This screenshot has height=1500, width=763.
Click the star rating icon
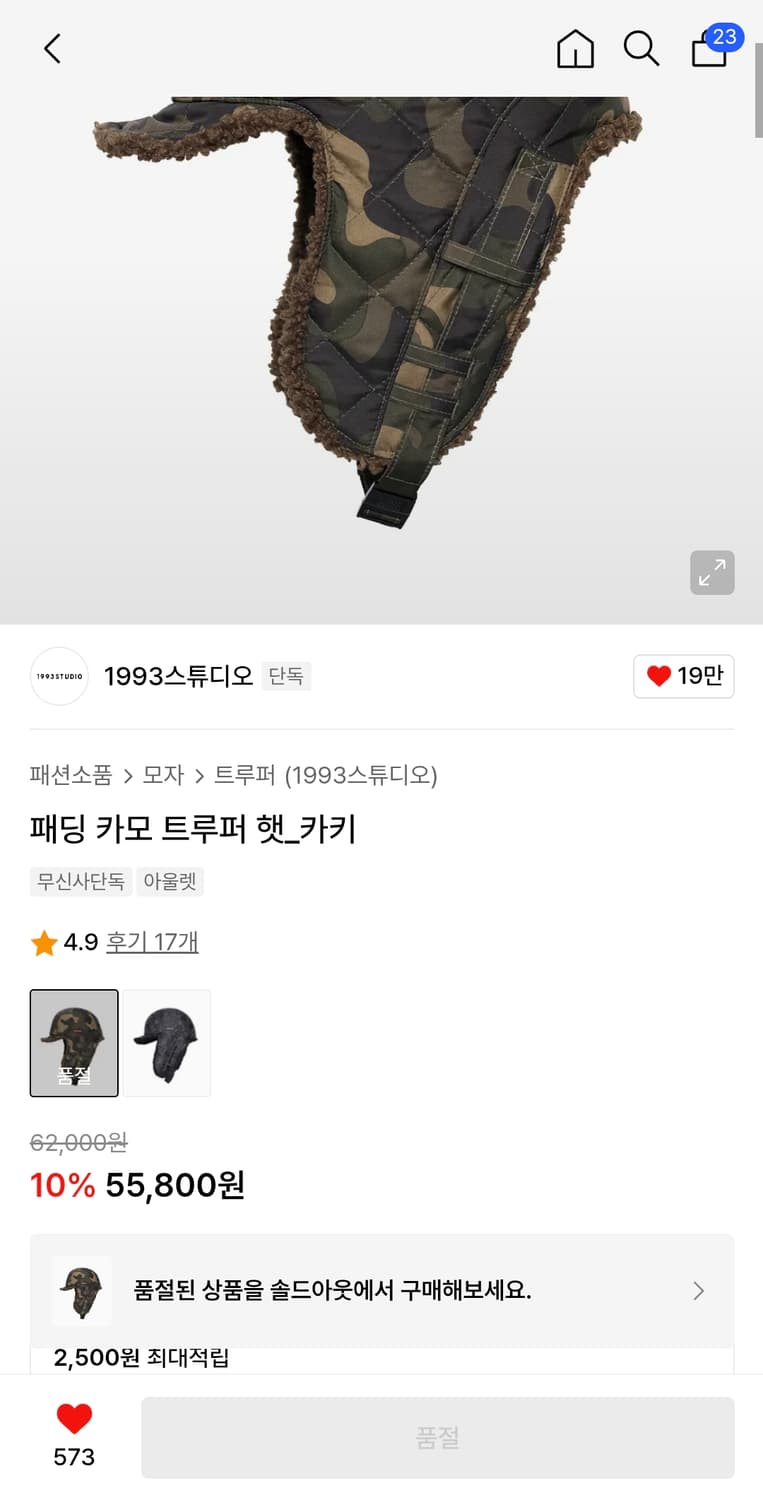[x=43, y=941]
